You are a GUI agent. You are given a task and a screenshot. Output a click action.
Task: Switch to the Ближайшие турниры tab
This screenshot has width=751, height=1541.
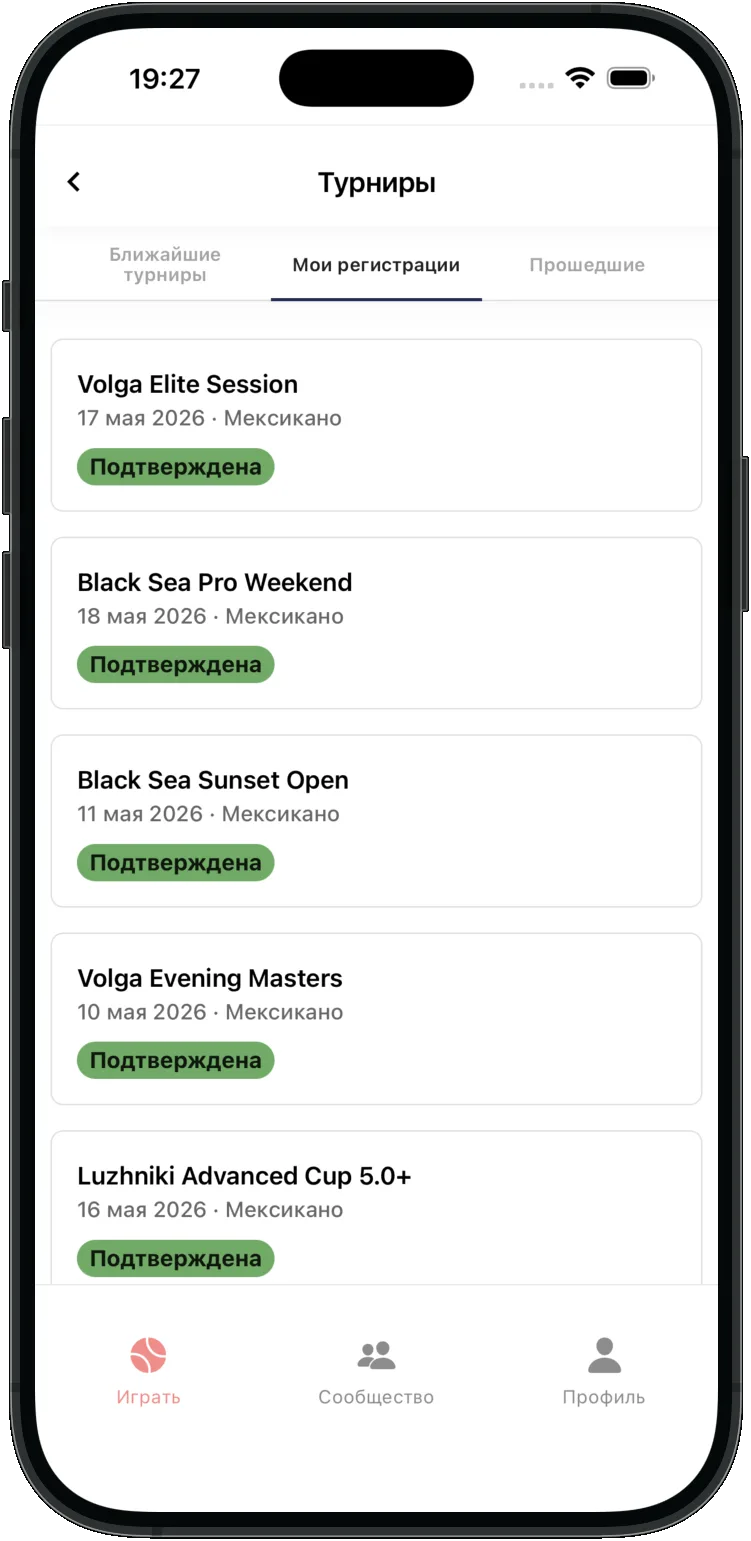165,265
